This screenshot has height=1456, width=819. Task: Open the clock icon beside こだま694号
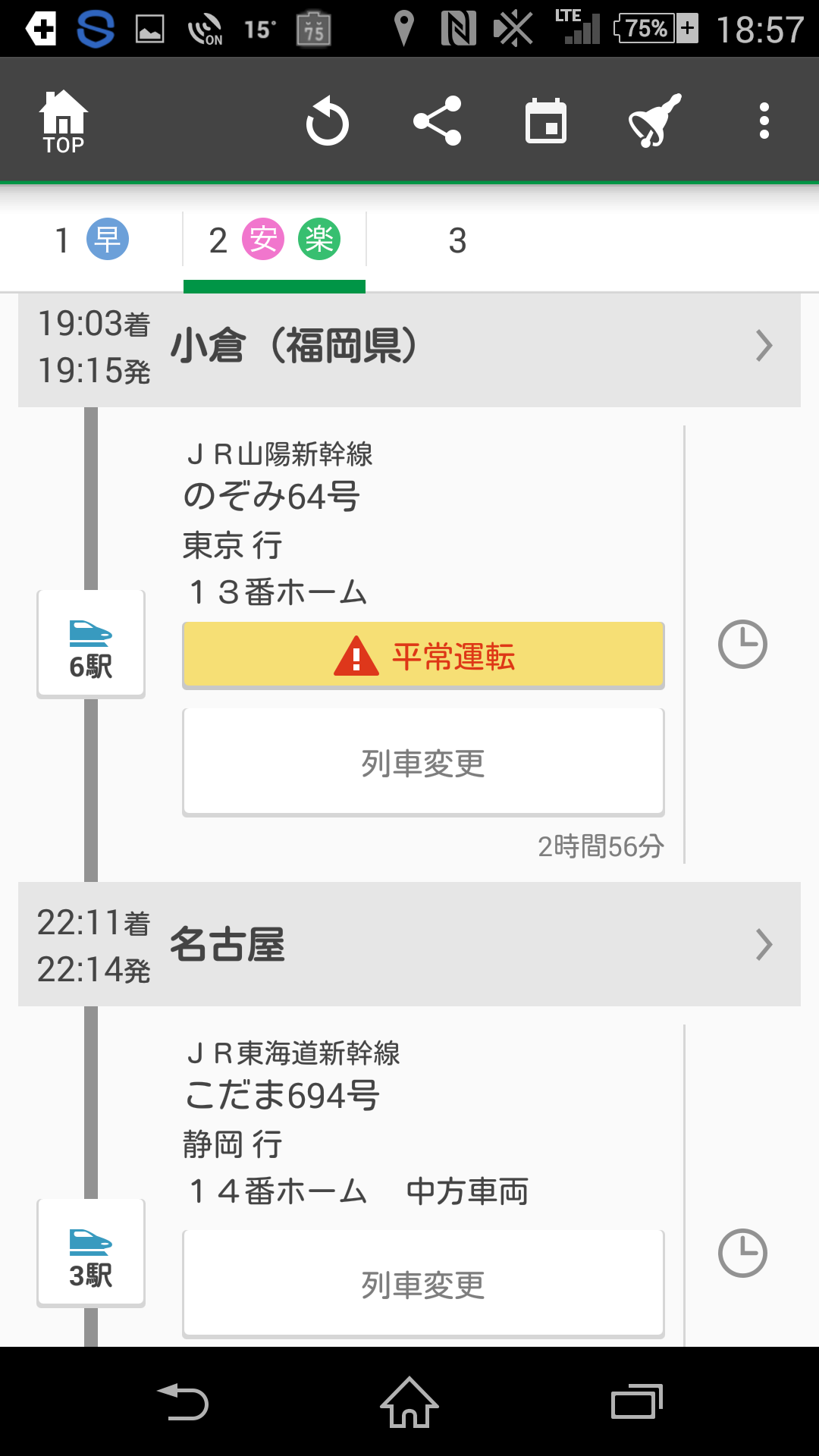click(x=742, y=1254)
